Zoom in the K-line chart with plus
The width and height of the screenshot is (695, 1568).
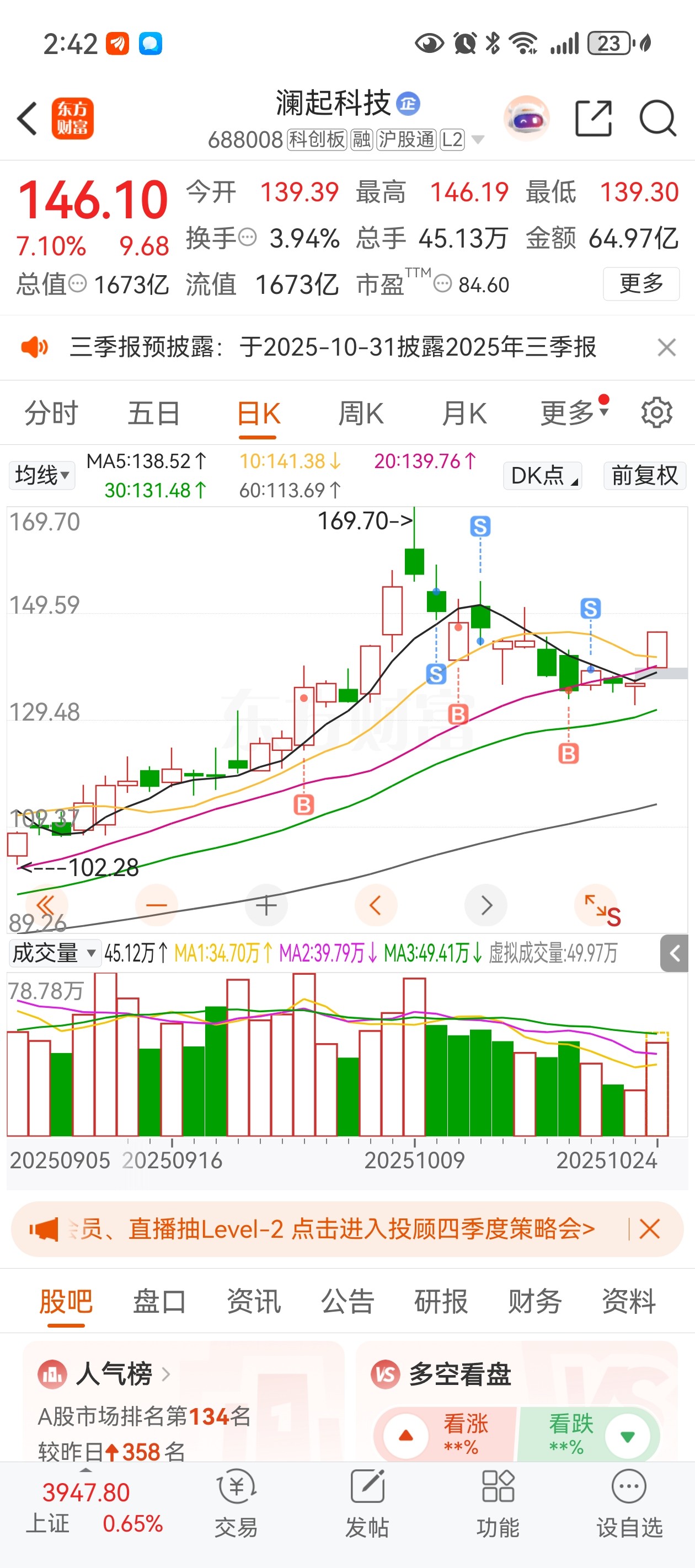[x=266, y=906]
